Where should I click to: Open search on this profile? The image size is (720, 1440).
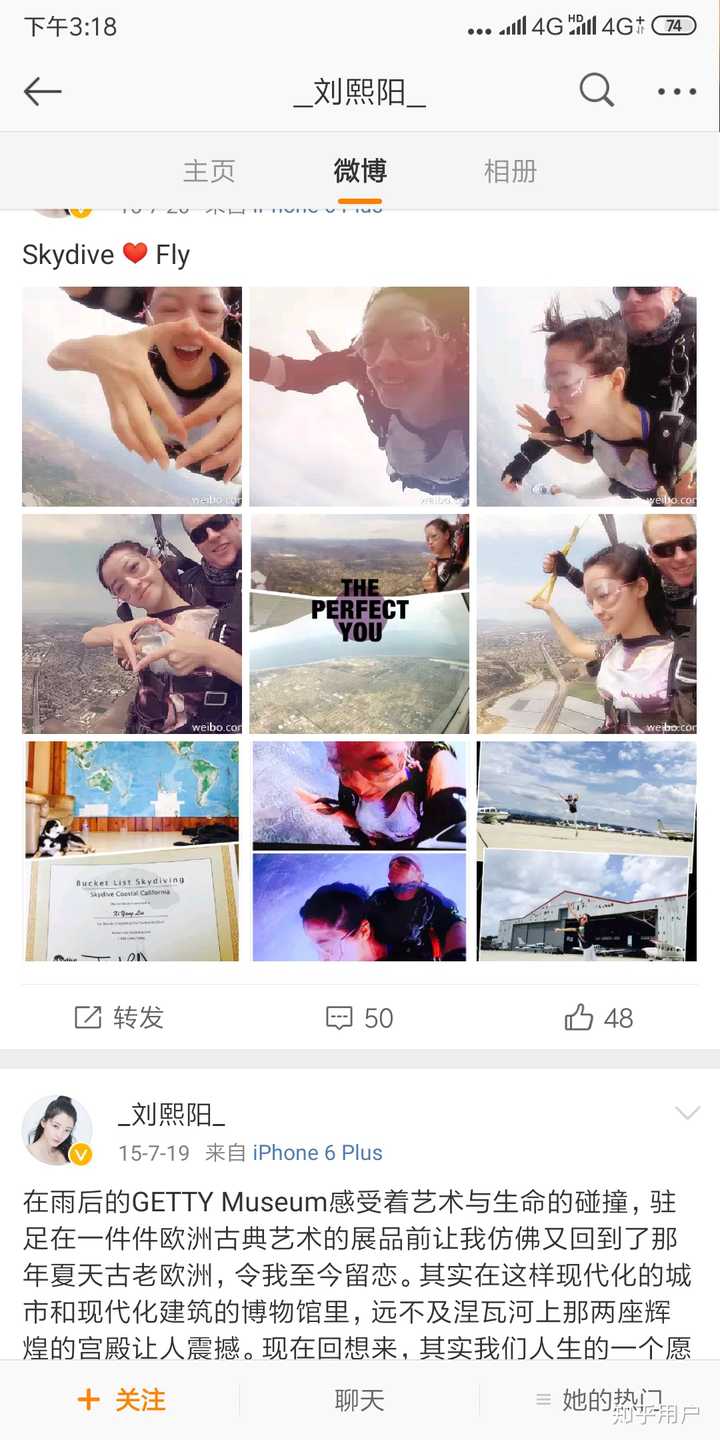coord(596,91)
